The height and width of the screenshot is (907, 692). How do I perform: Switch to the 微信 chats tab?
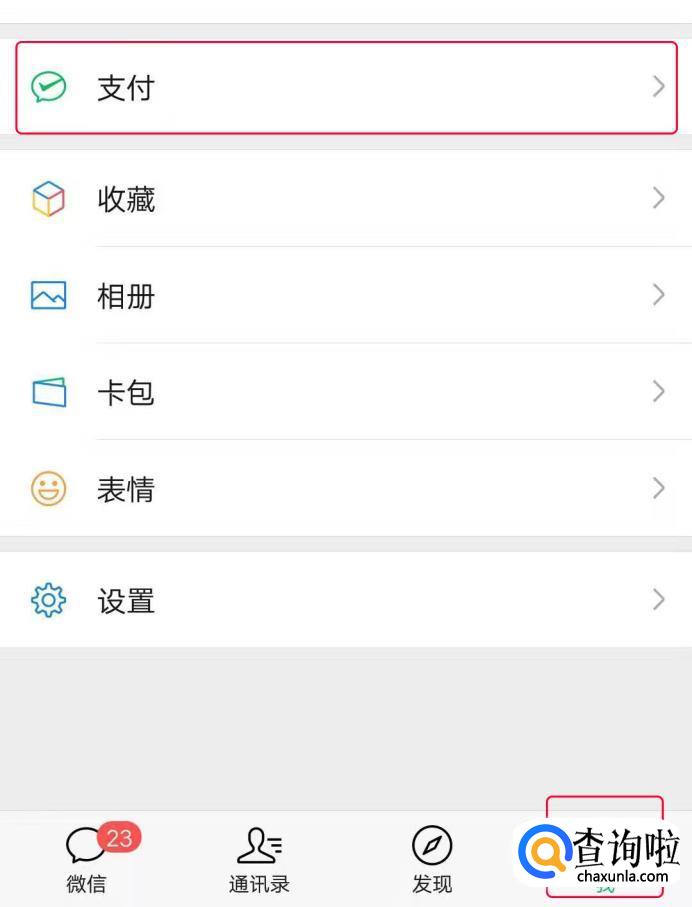87,859
